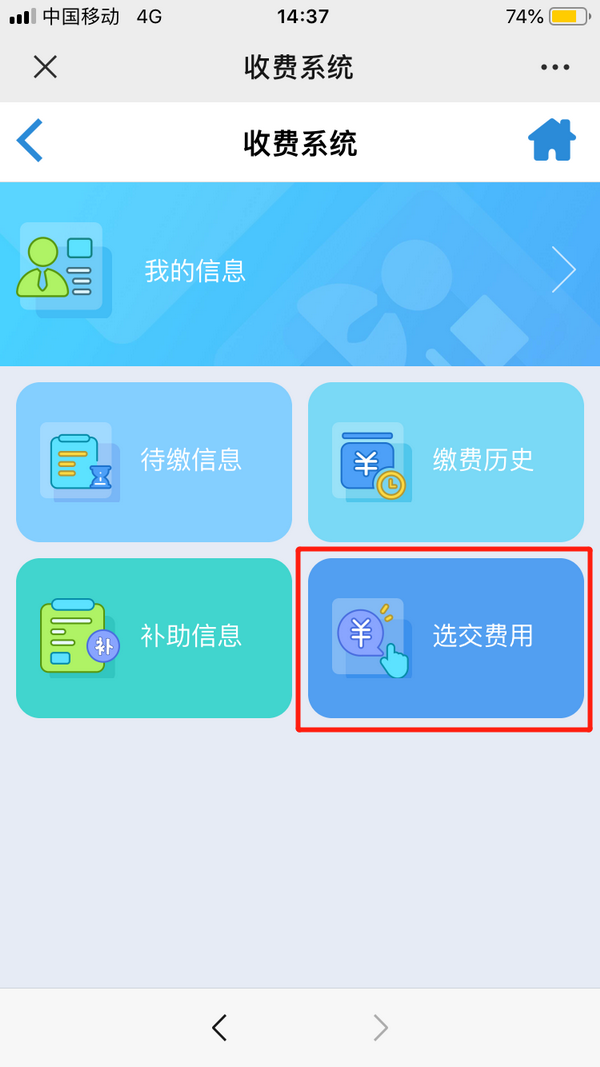Tap the browser forward arrow at bottom
This screenshot has height=1067, width=600.
(x=380, y=1027)
